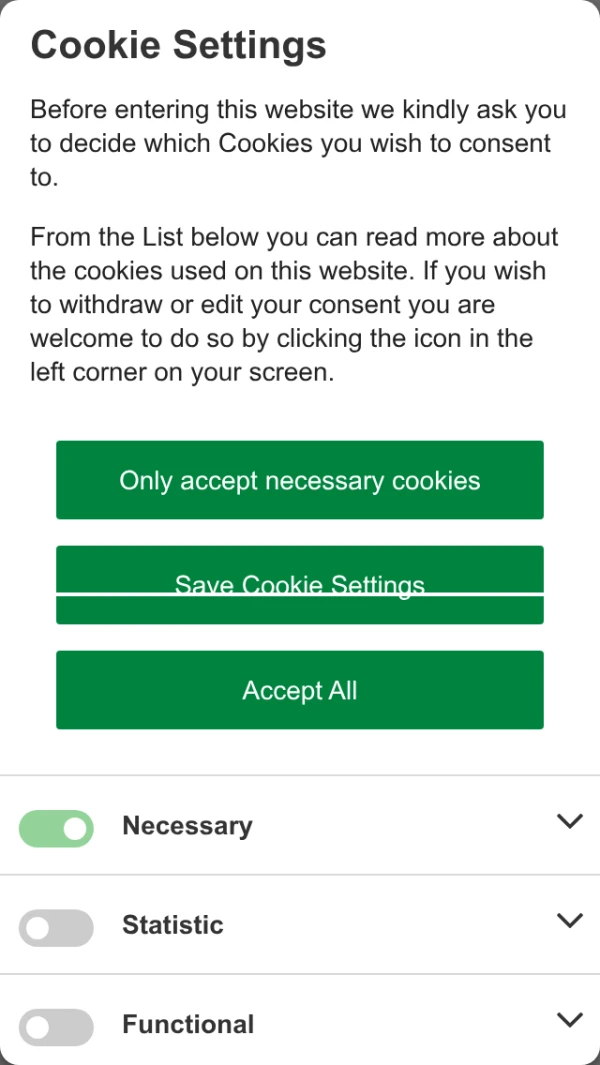Save the cookie settings
The width and height of the screenshot is (600, 1065).
[299, 585]
